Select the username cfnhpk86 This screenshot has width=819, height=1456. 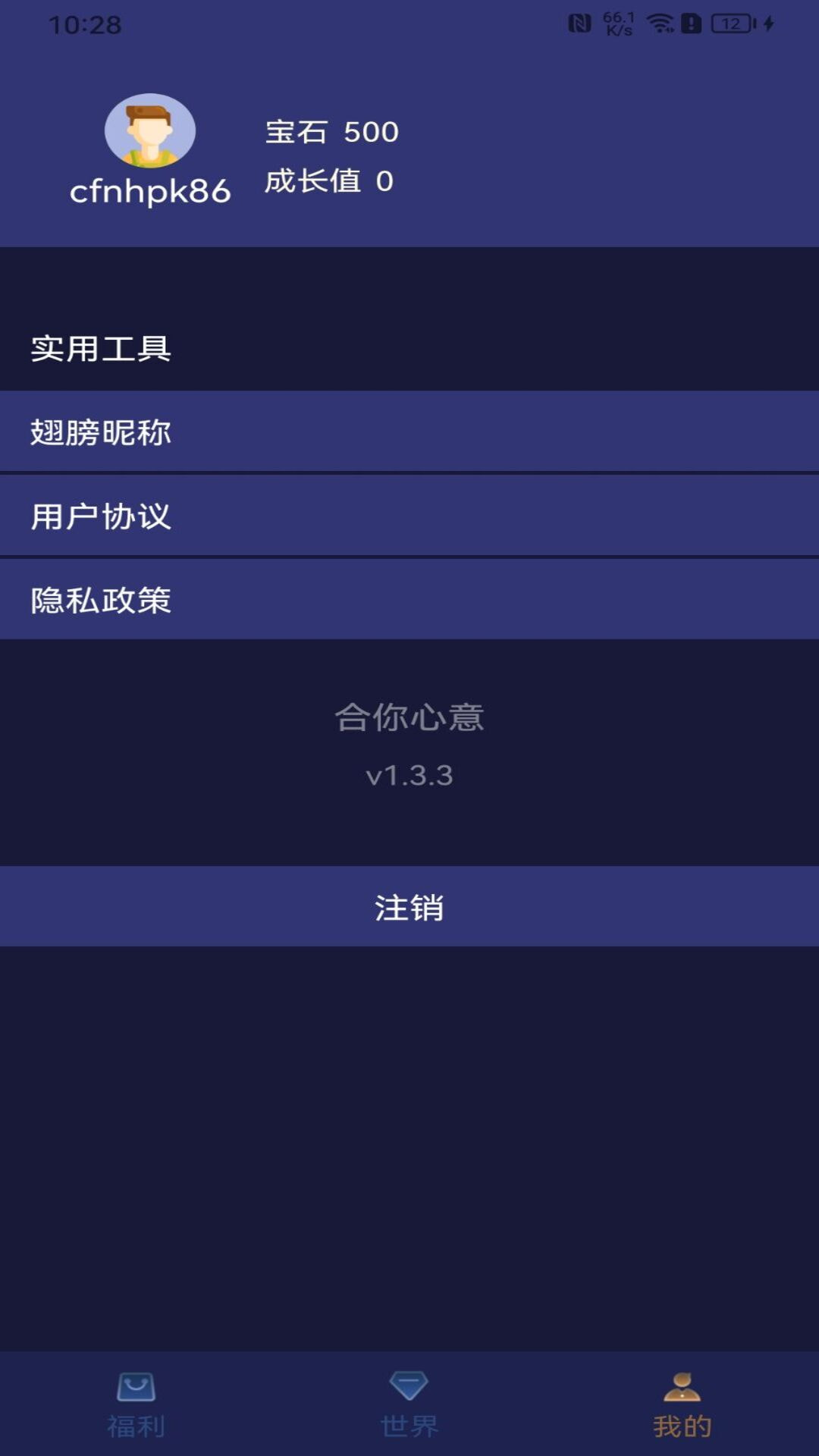coord(149,190)
